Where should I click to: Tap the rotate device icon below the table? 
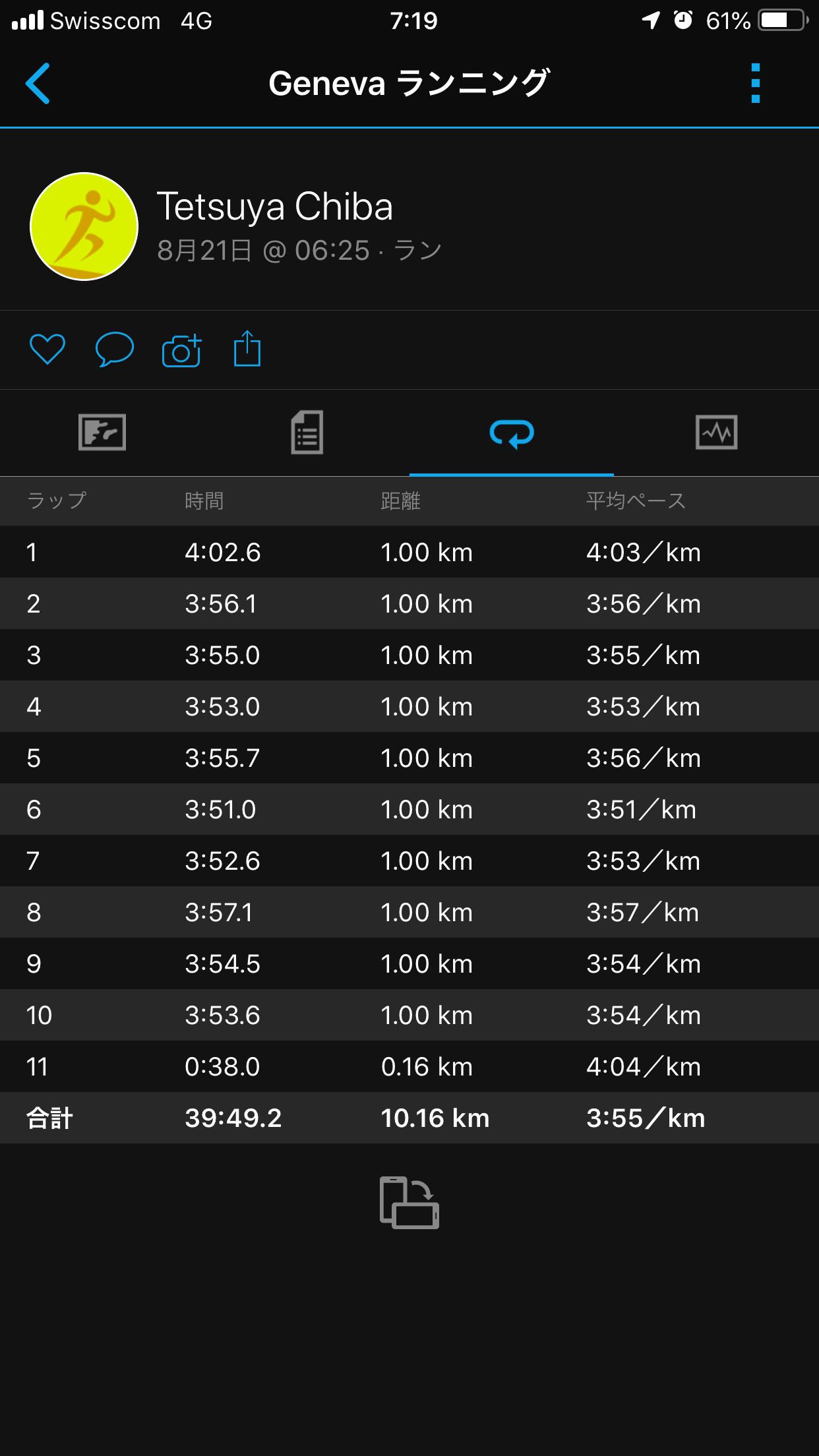(x=409, y=1202)
